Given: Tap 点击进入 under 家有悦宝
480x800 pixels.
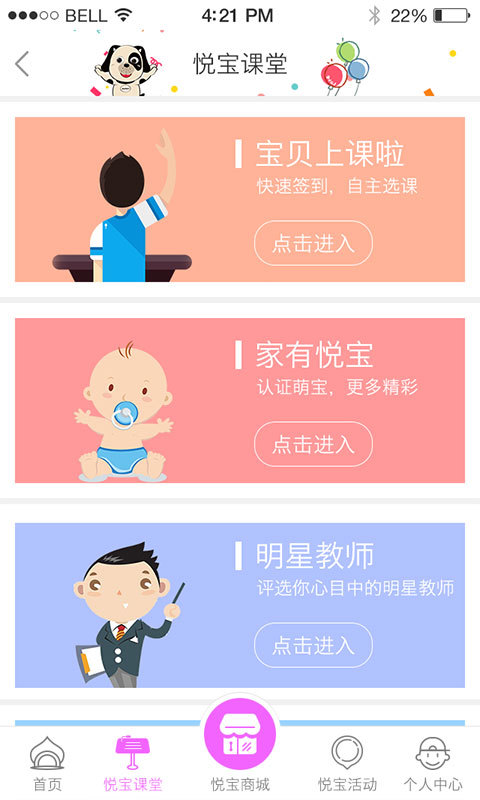Looking at the screenshot, I should [x=313, y=444].
